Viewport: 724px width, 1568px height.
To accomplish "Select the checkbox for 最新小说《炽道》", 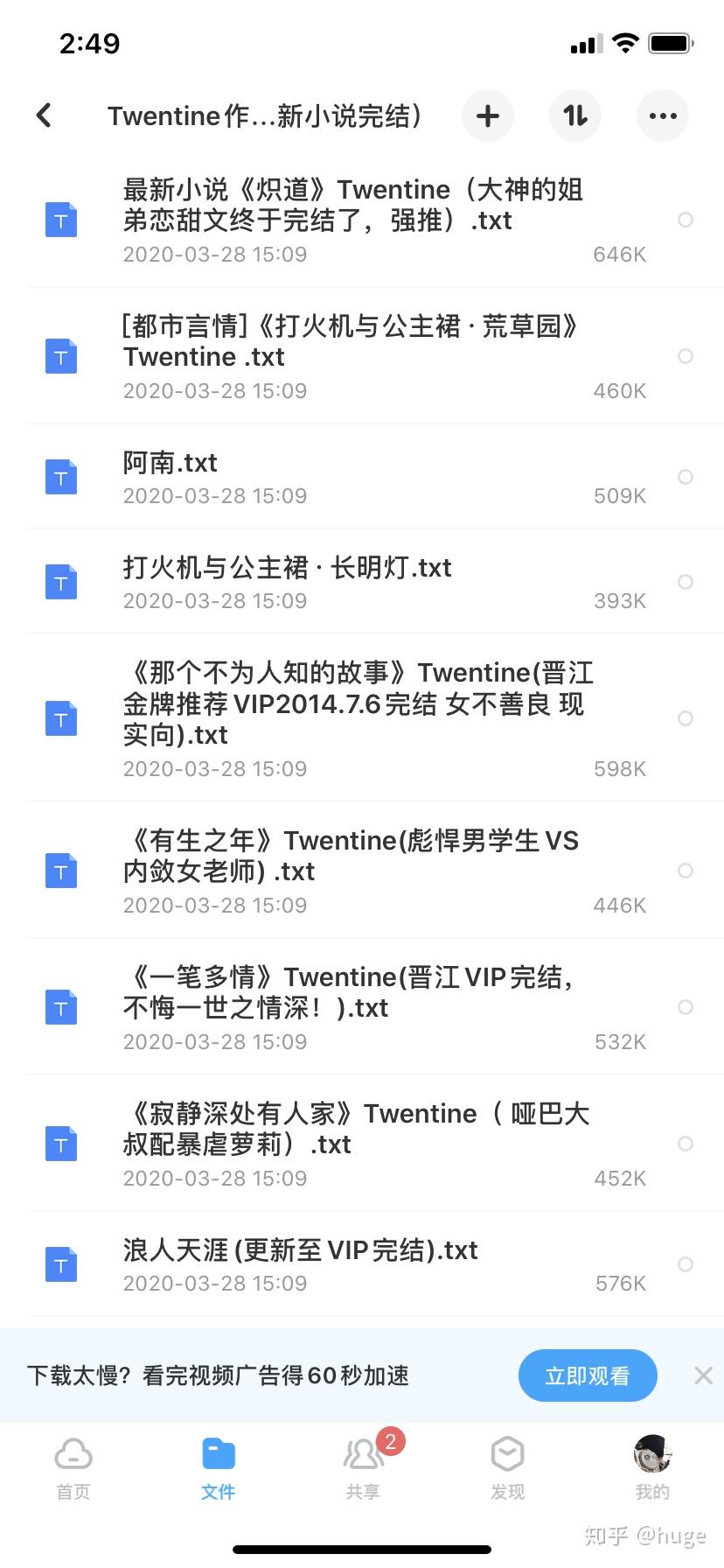I will point(686,220).
